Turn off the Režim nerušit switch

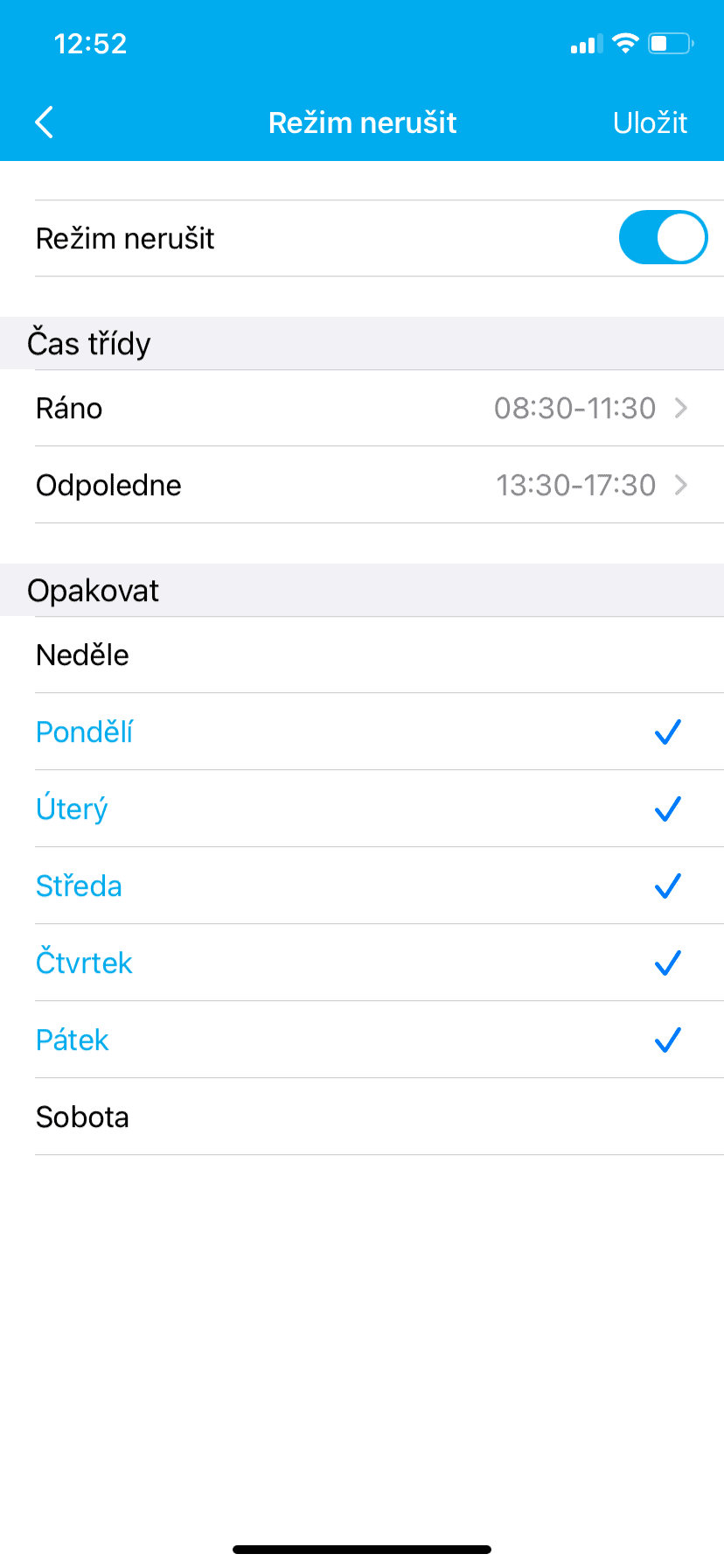663,237
